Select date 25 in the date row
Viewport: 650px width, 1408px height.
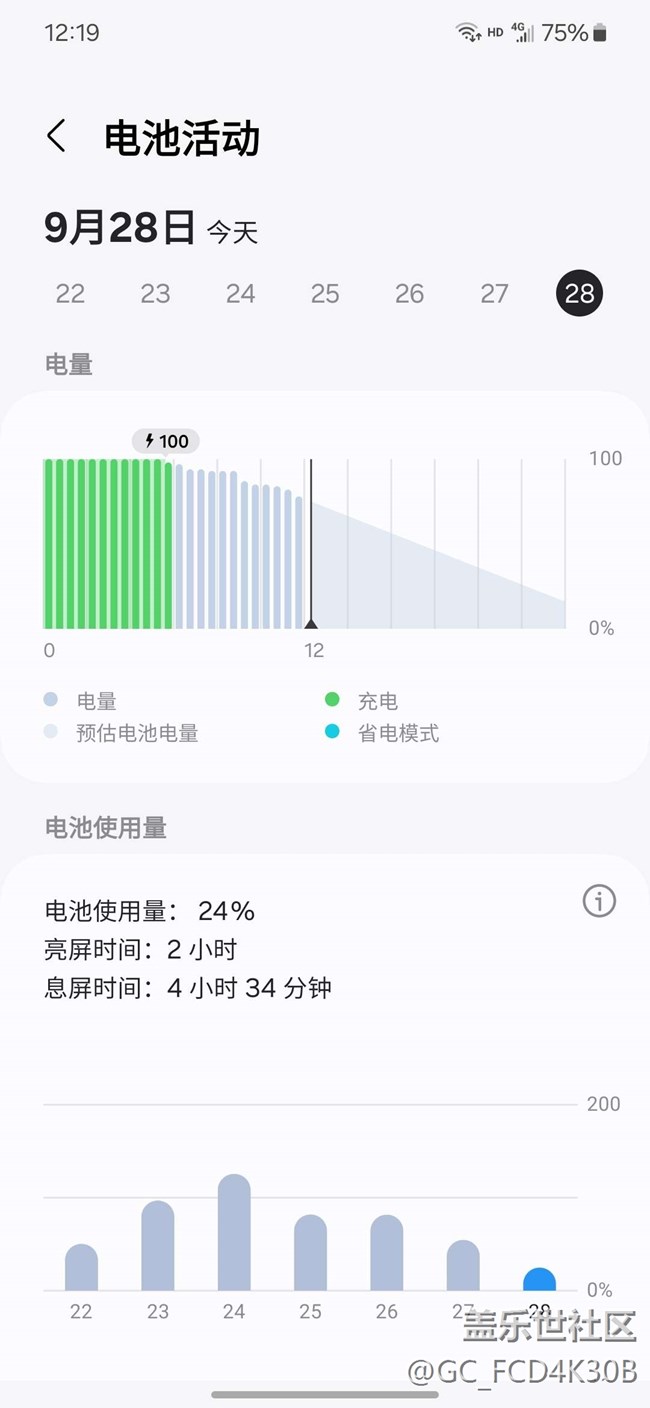[x=325, y=293]
